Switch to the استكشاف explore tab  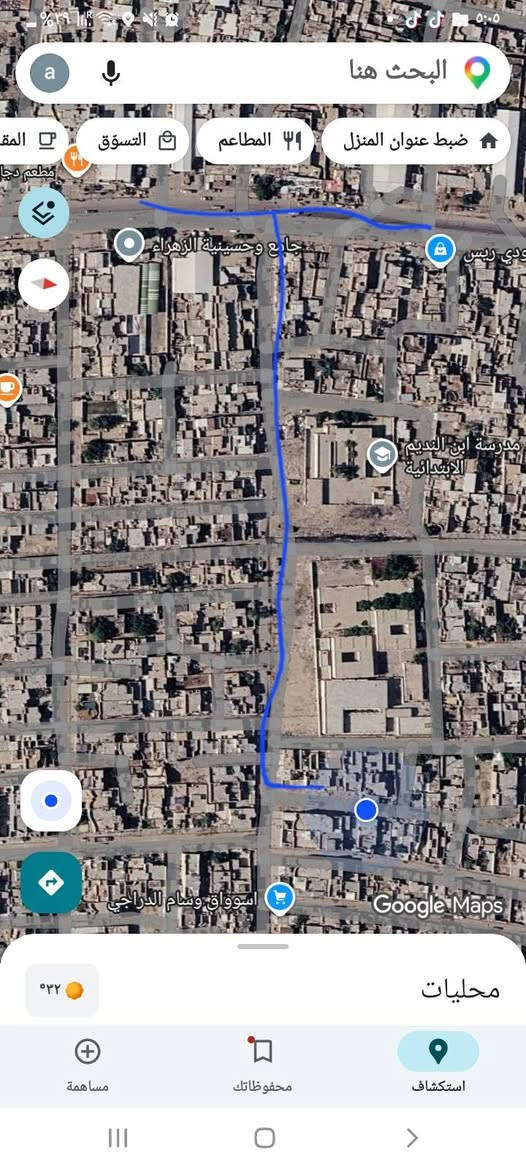tap(438, 1063)
